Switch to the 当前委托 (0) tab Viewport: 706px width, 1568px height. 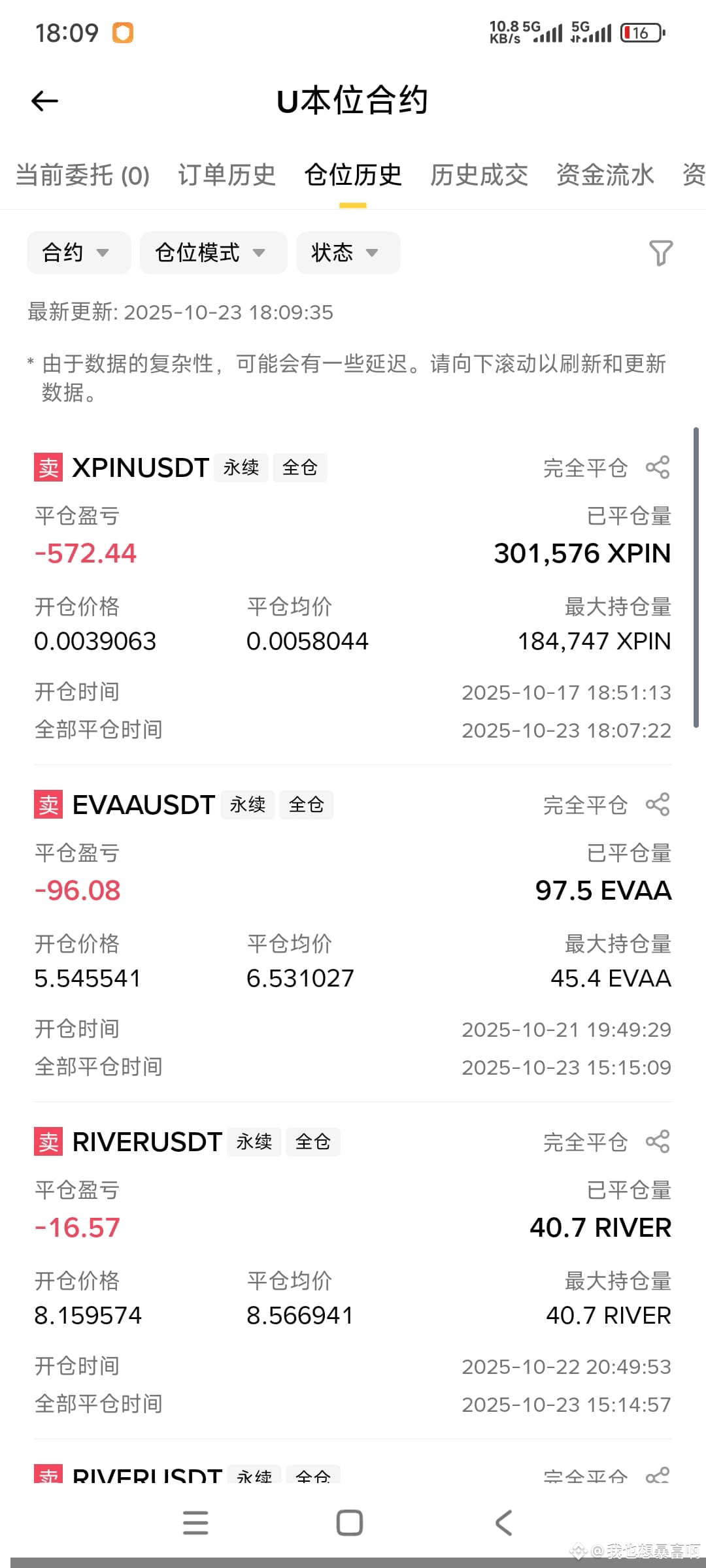point(83,175)
